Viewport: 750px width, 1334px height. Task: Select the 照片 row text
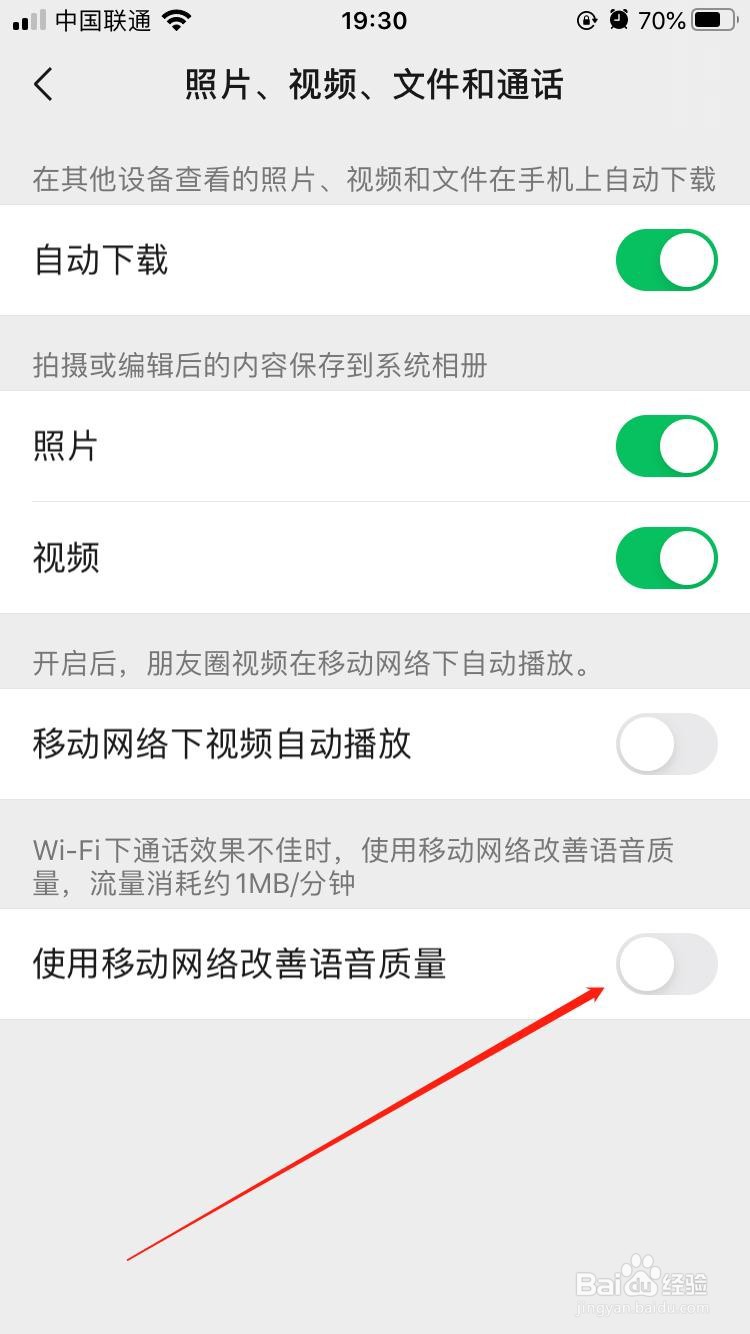click(x=65, y=446)
